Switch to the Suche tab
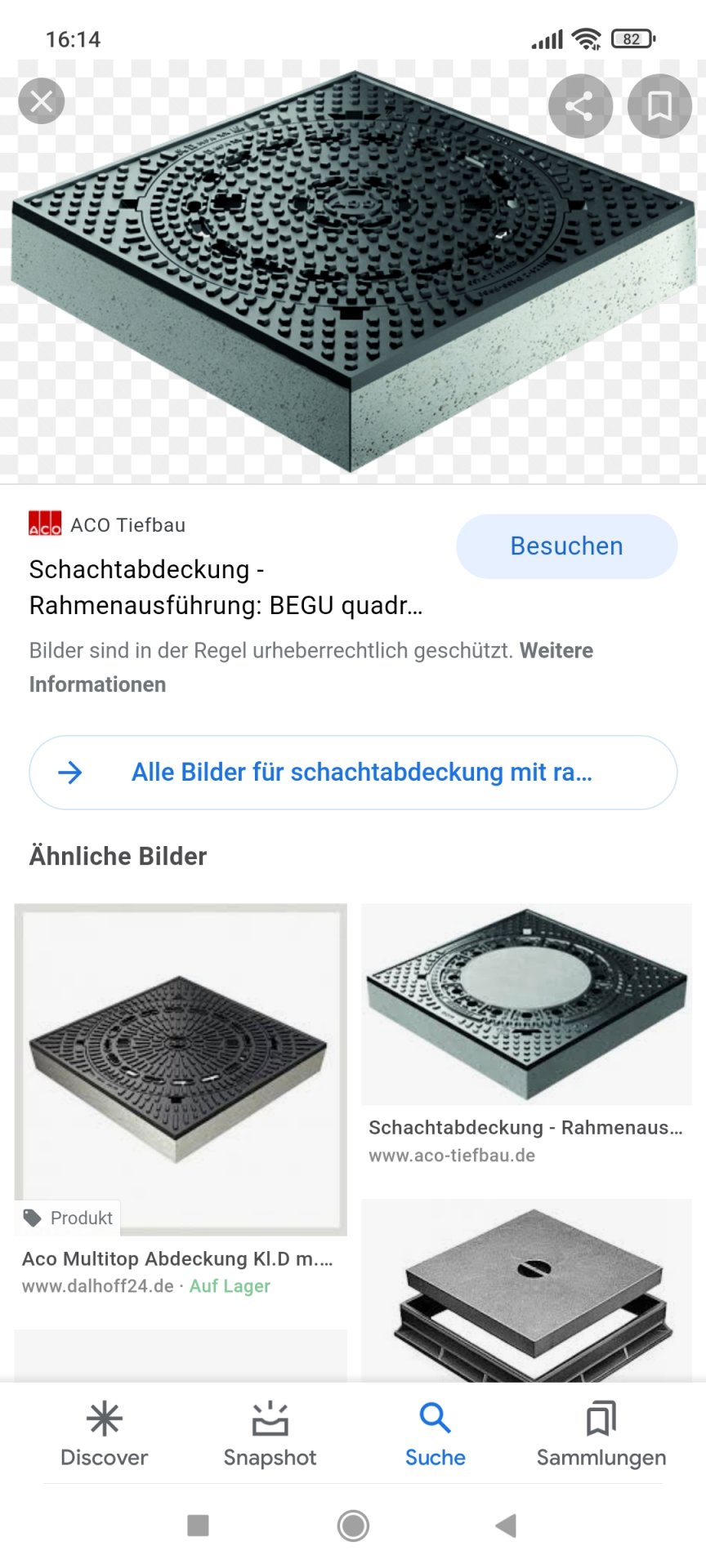 click(x=435, y=1435)
